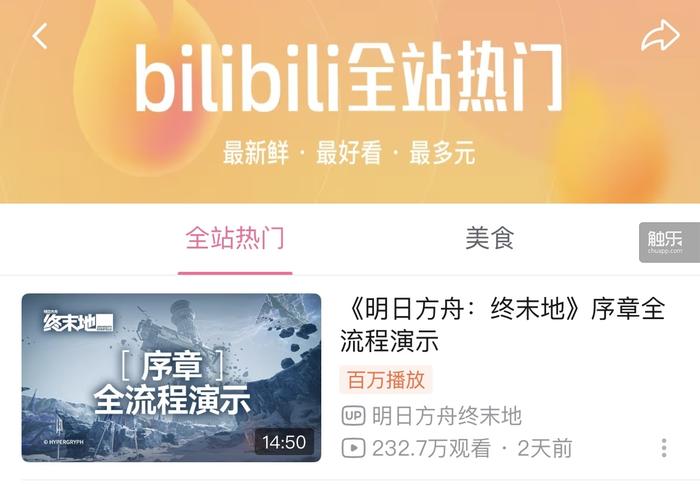
Task: Open 《明日方舟：终末地》序章全流程演示 video title
Action: click(x=502, y=324)
